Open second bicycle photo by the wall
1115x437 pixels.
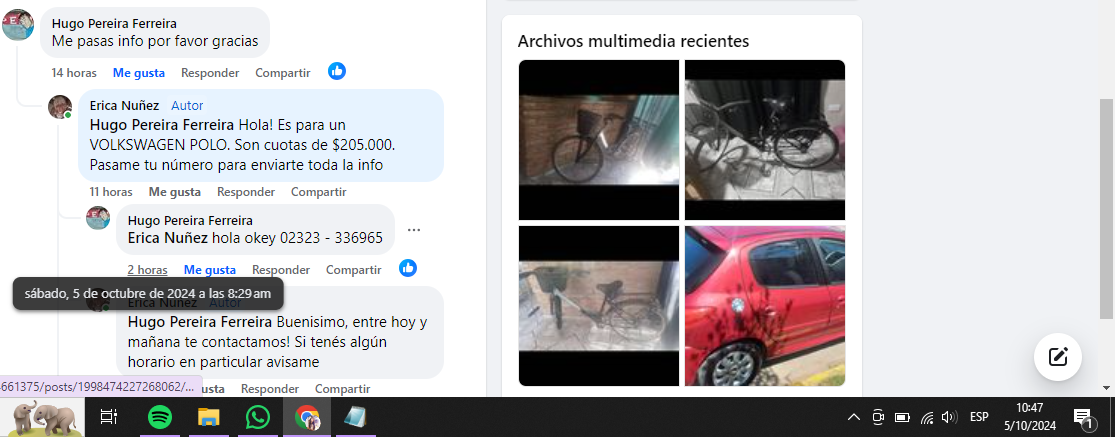point(764,140)
